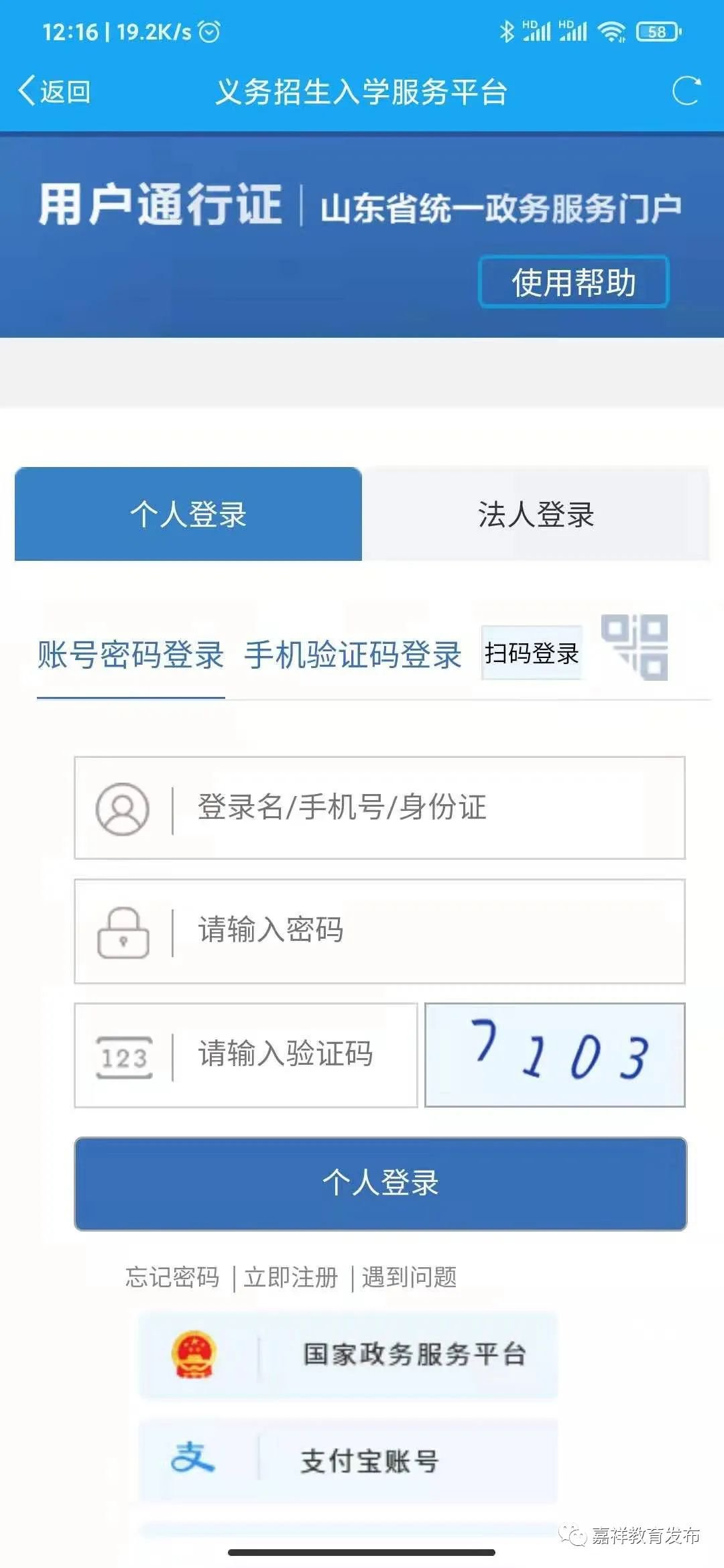
Task: Submit with the blue 个人登录 button
Action: point(380,1183)
